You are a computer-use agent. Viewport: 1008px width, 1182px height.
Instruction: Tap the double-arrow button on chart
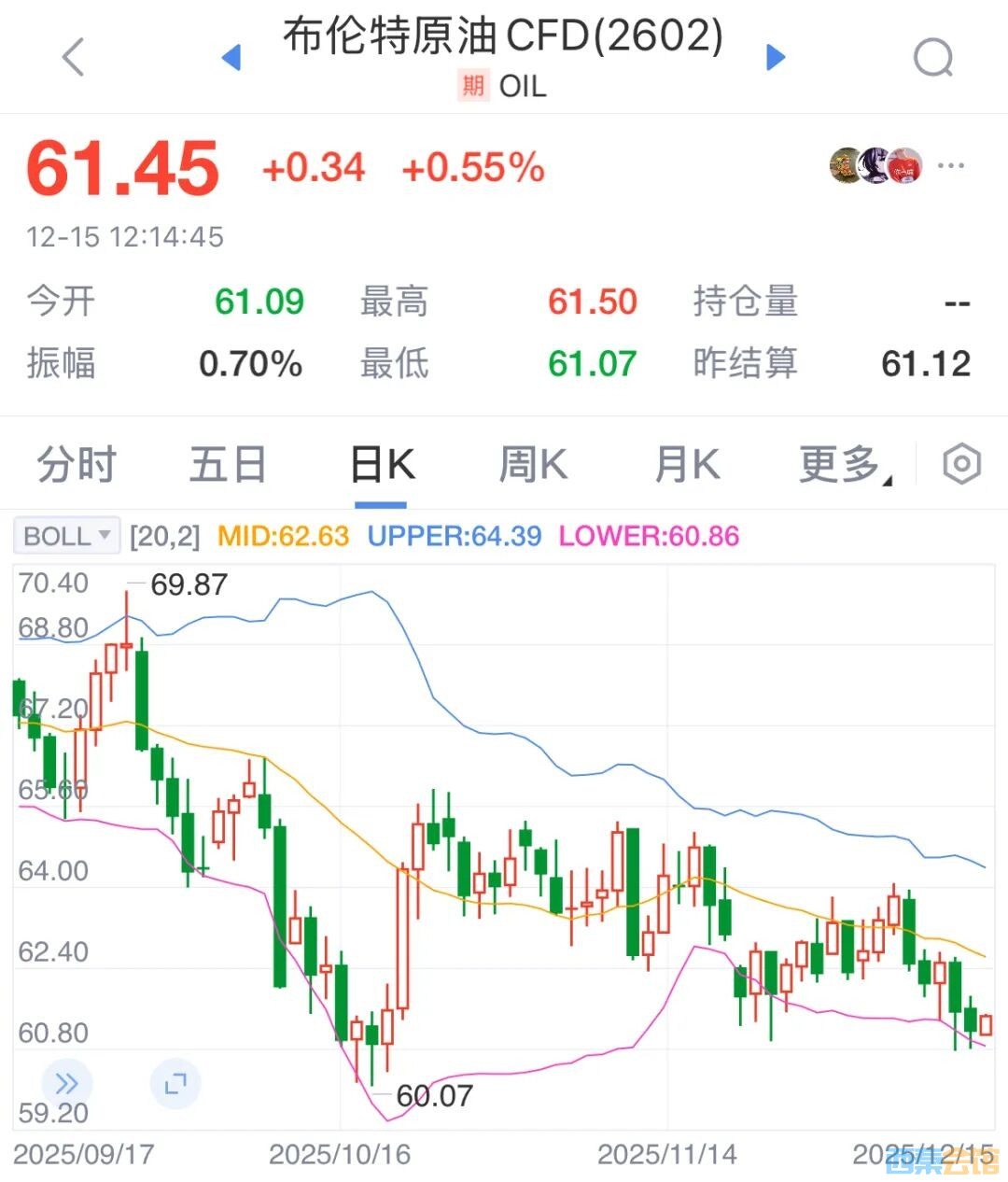click(x=67, y=1084)
